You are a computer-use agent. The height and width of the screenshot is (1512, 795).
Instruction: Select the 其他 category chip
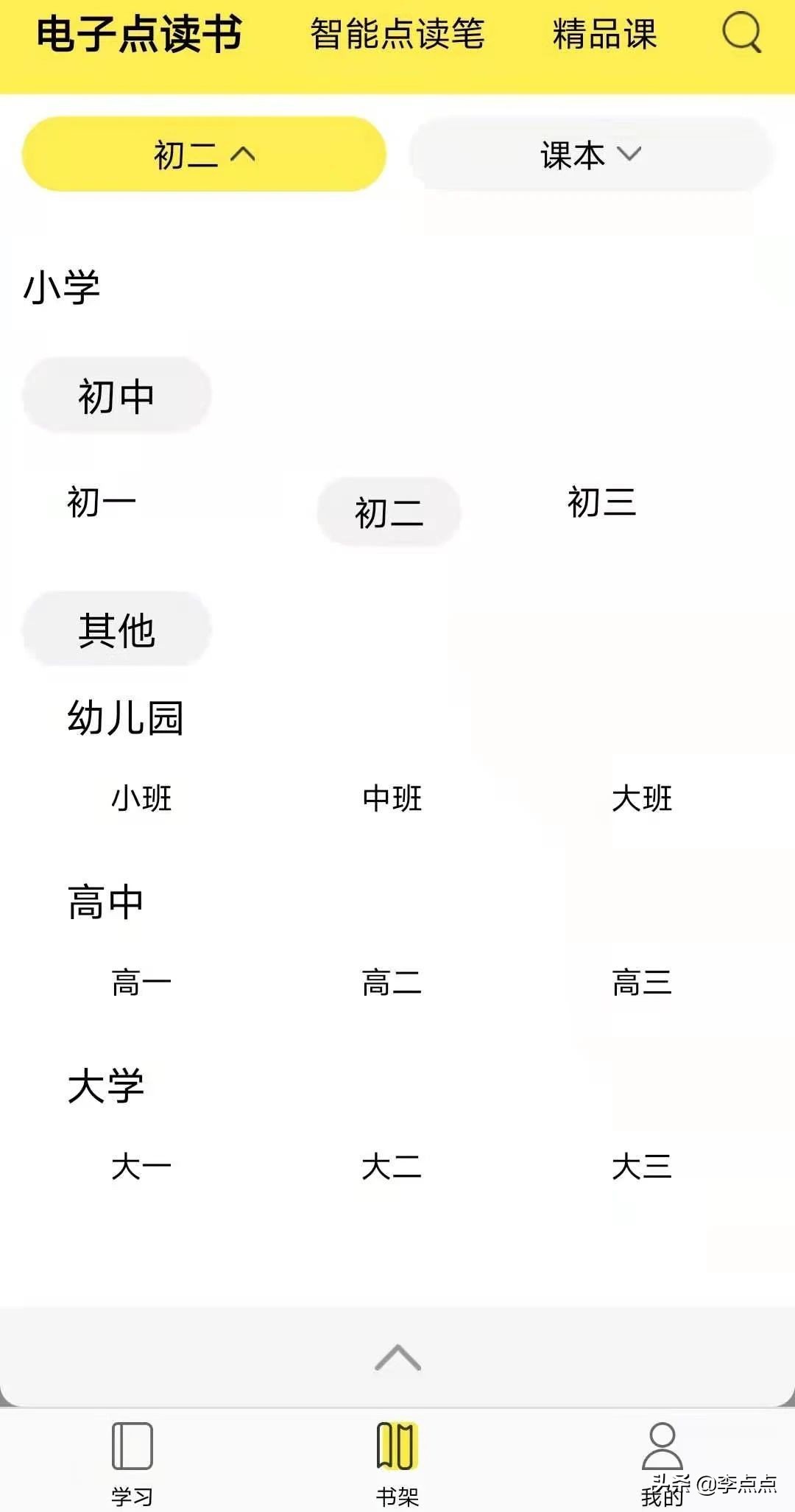tap(116, 629)
